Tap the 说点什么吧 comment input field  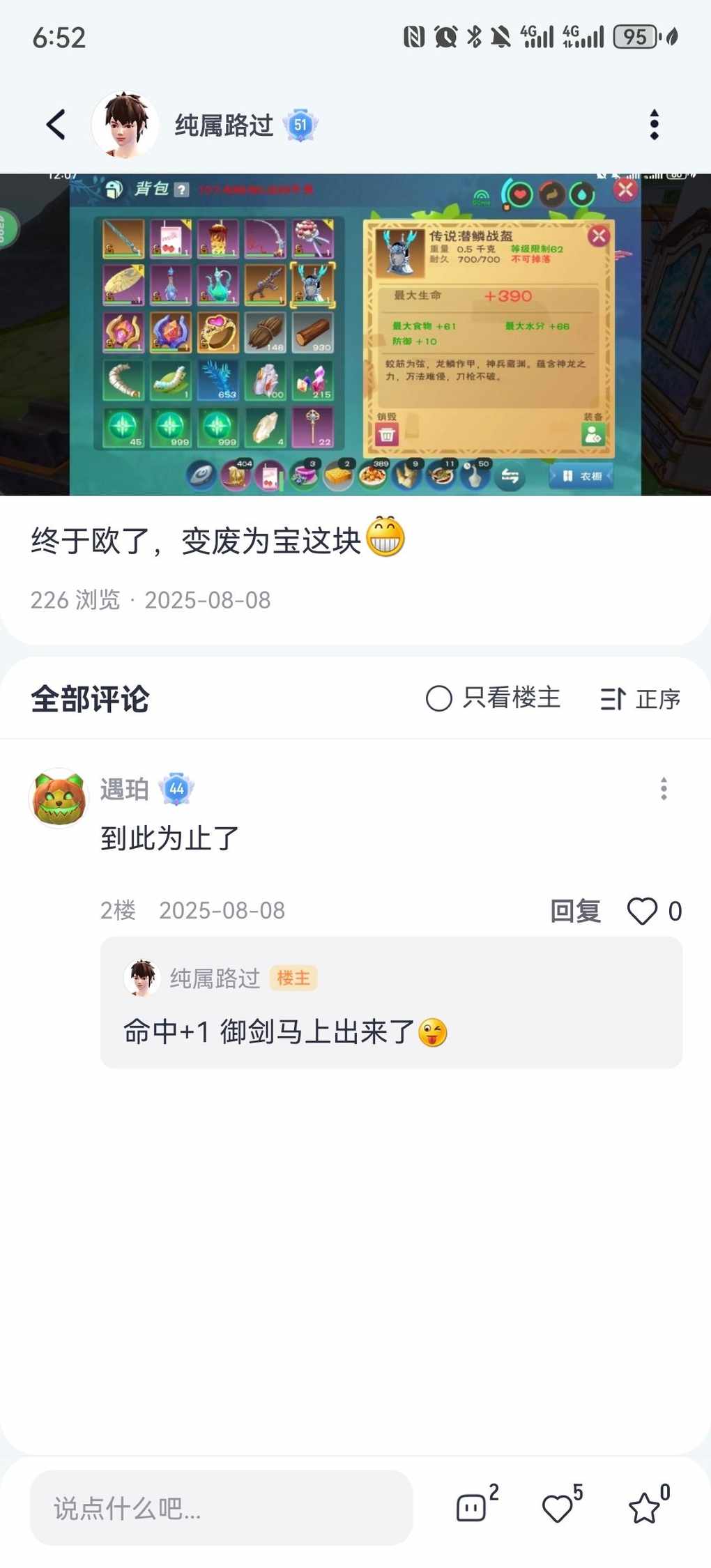[221, 1508]
